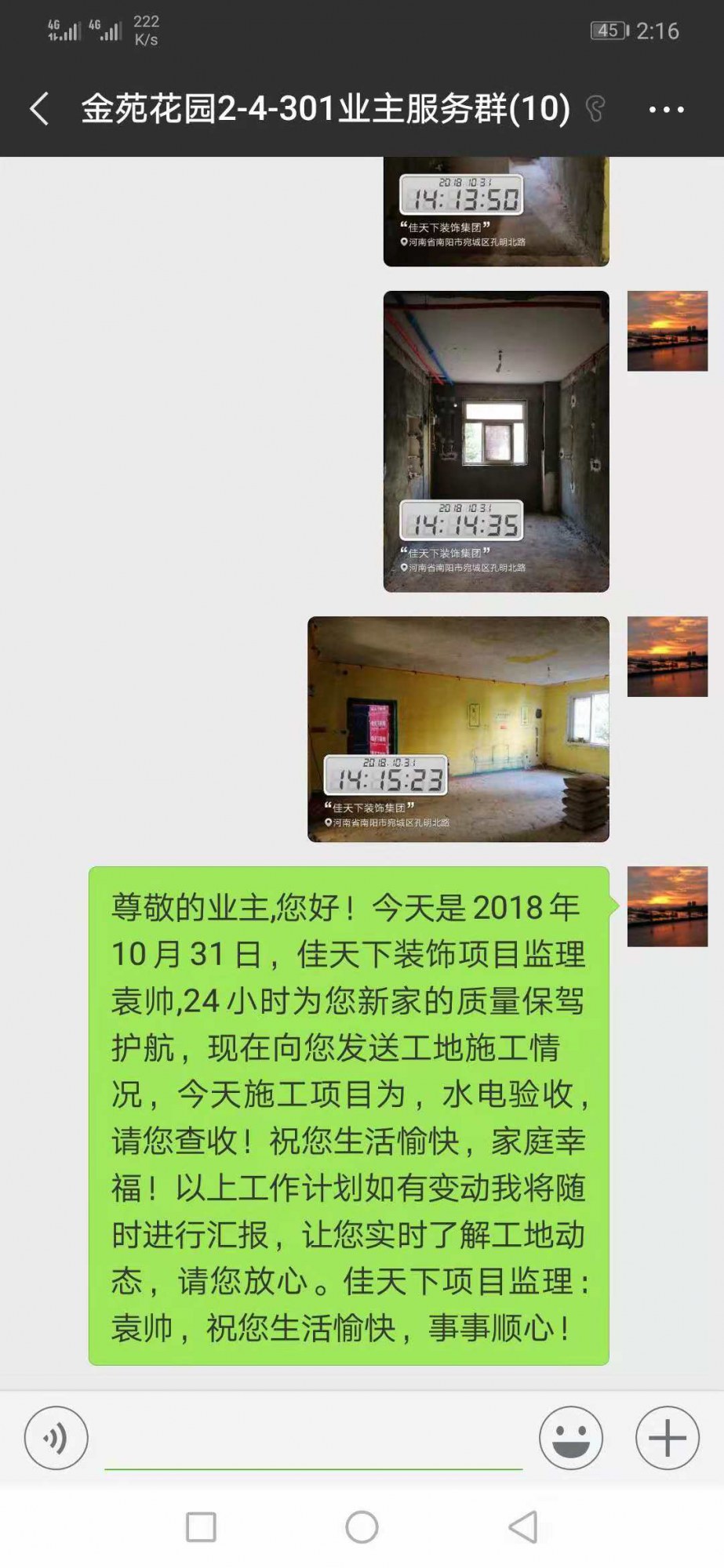Open the photo timestamped 14:13:50
Image resolution: width=724 pixels, height=1568 pixels.
tap(496, 212)
